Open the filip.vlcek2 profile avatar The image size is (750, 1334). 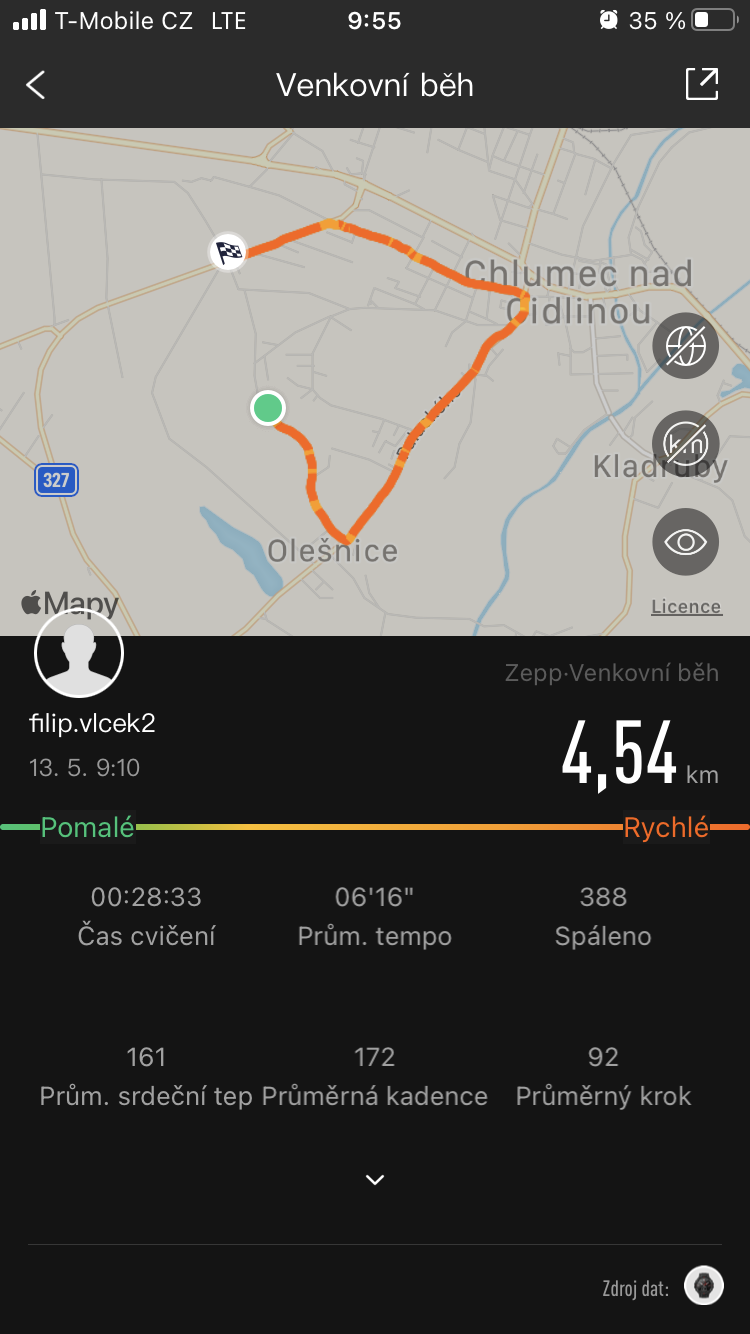(79, 652)
